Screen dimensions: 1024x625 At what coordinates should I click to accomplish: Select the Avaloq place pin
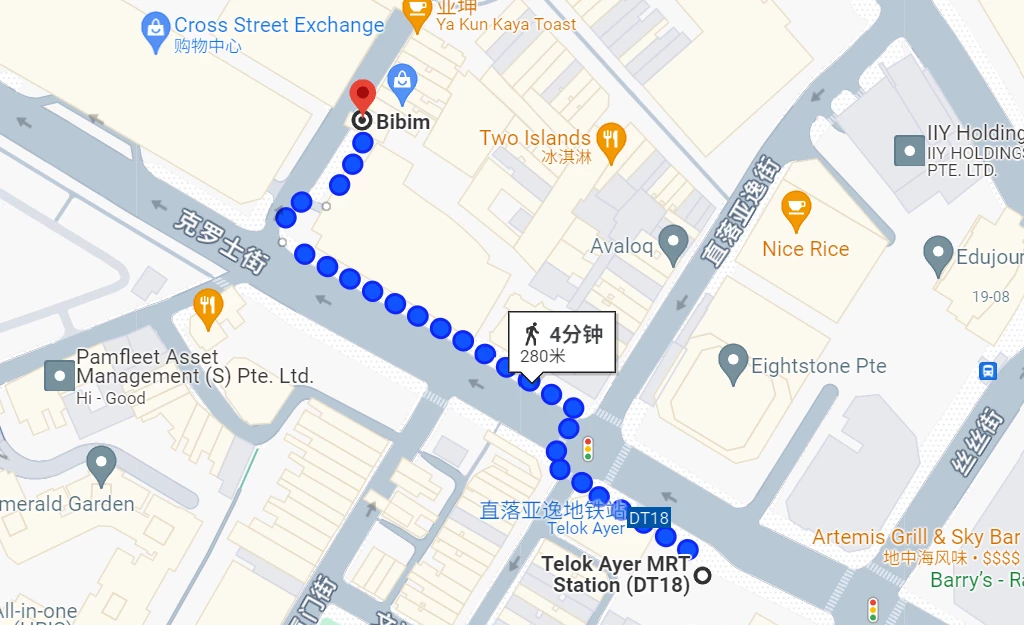coord(673,241)
